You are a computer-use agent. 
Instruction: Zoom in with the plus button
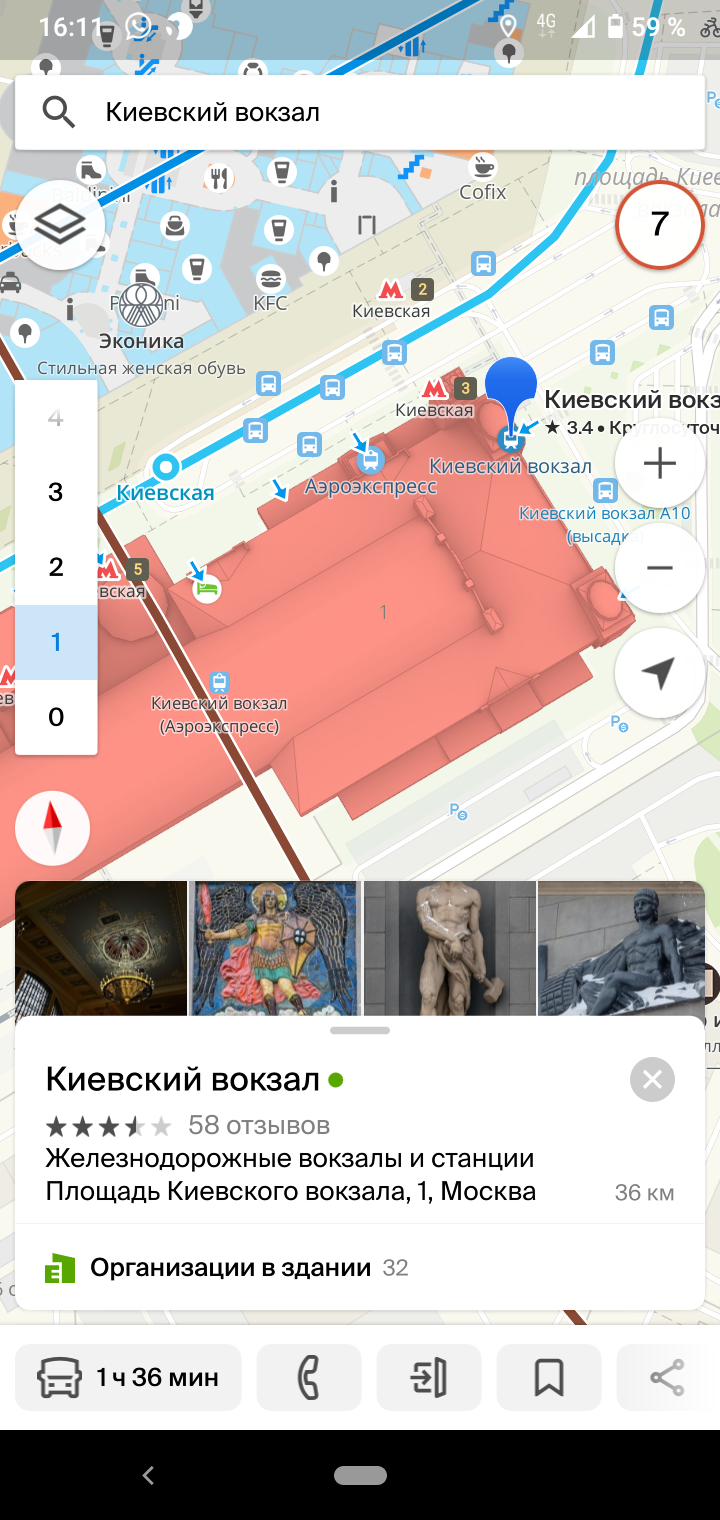coord(660,464)
